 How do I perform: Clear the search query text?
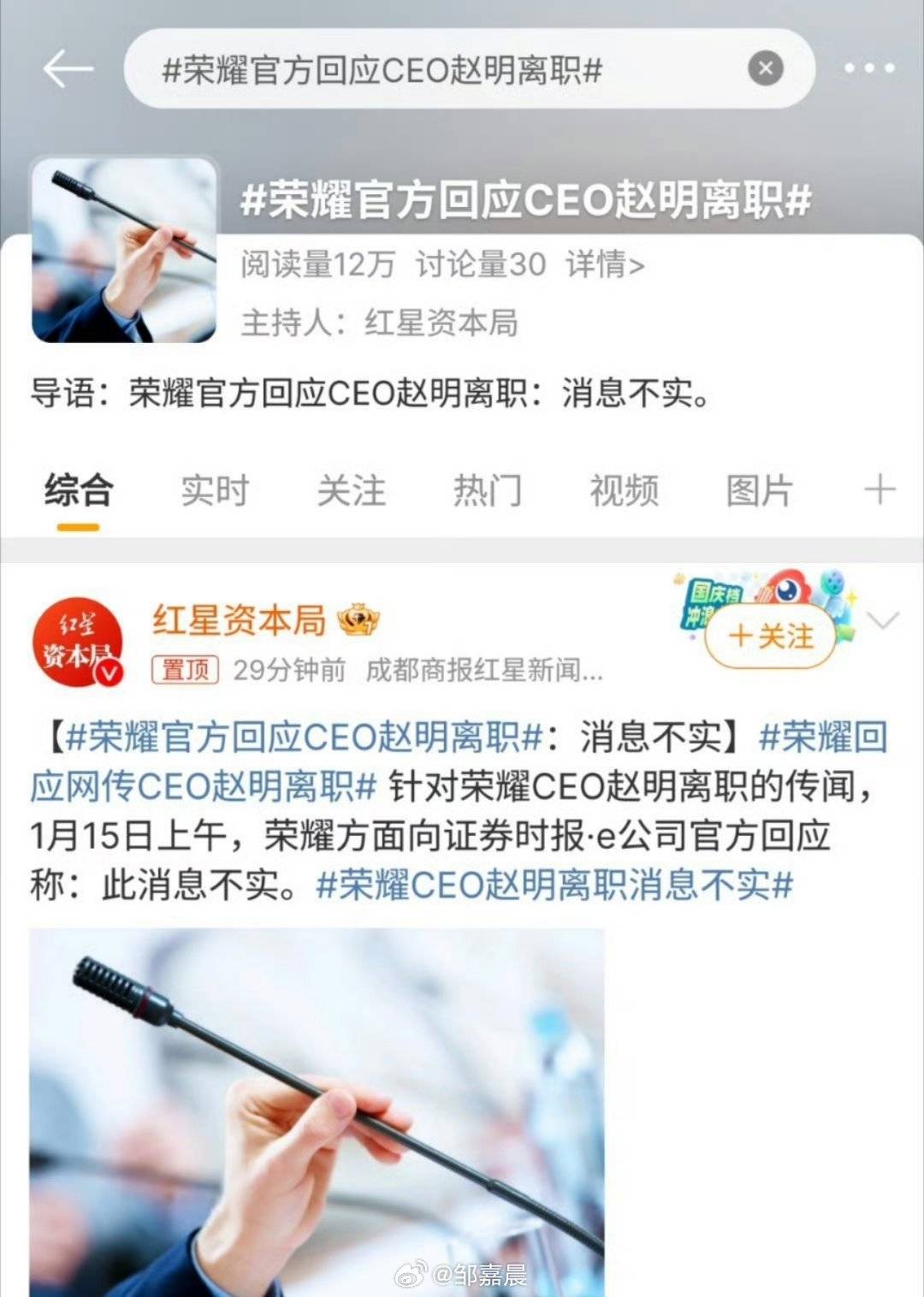[765, 68]
